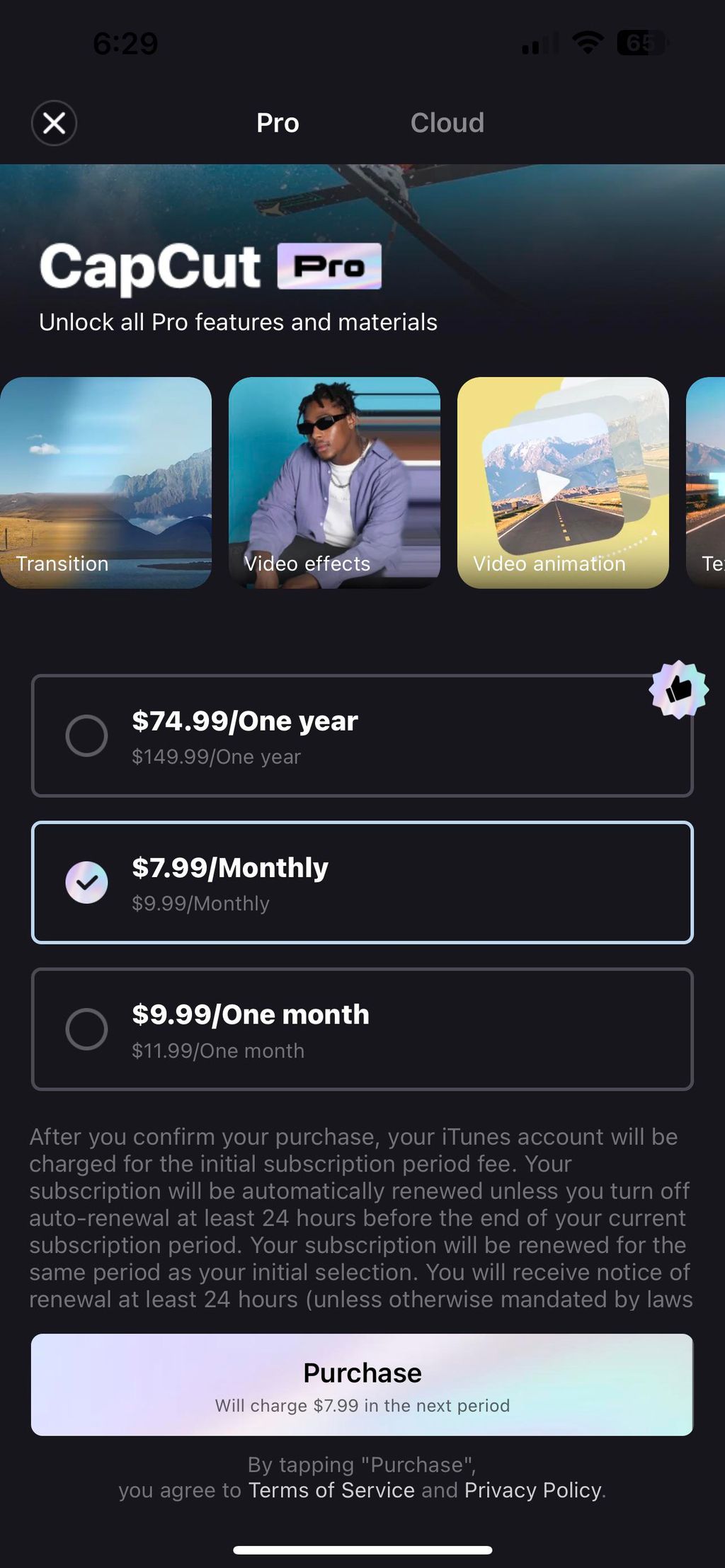Viewport: 725px width, 1568px height.
Task: Switch to the Cloud tab
Action: click(447, 123)
